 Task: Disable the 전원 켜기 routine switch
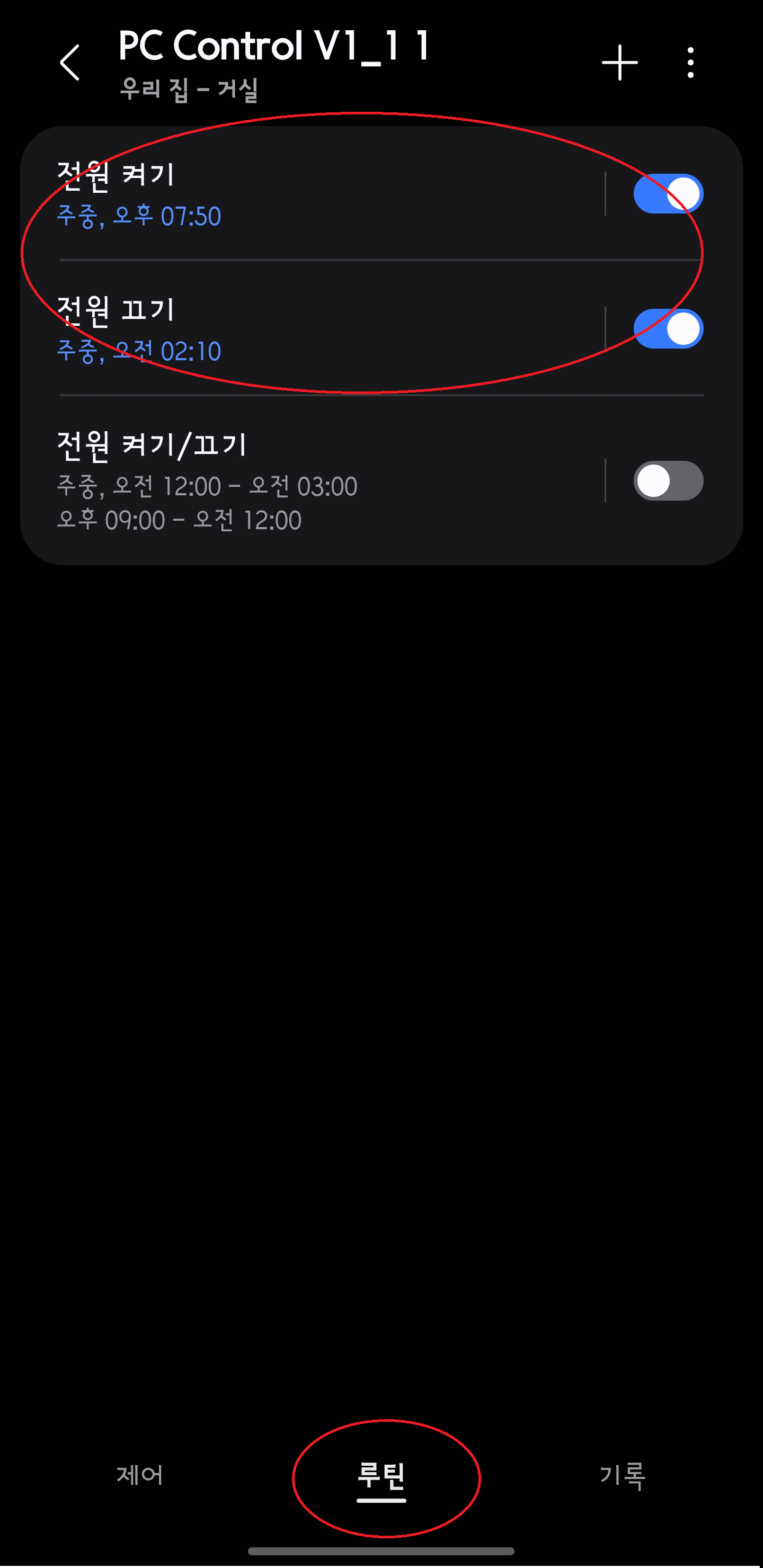coord(668,194)
